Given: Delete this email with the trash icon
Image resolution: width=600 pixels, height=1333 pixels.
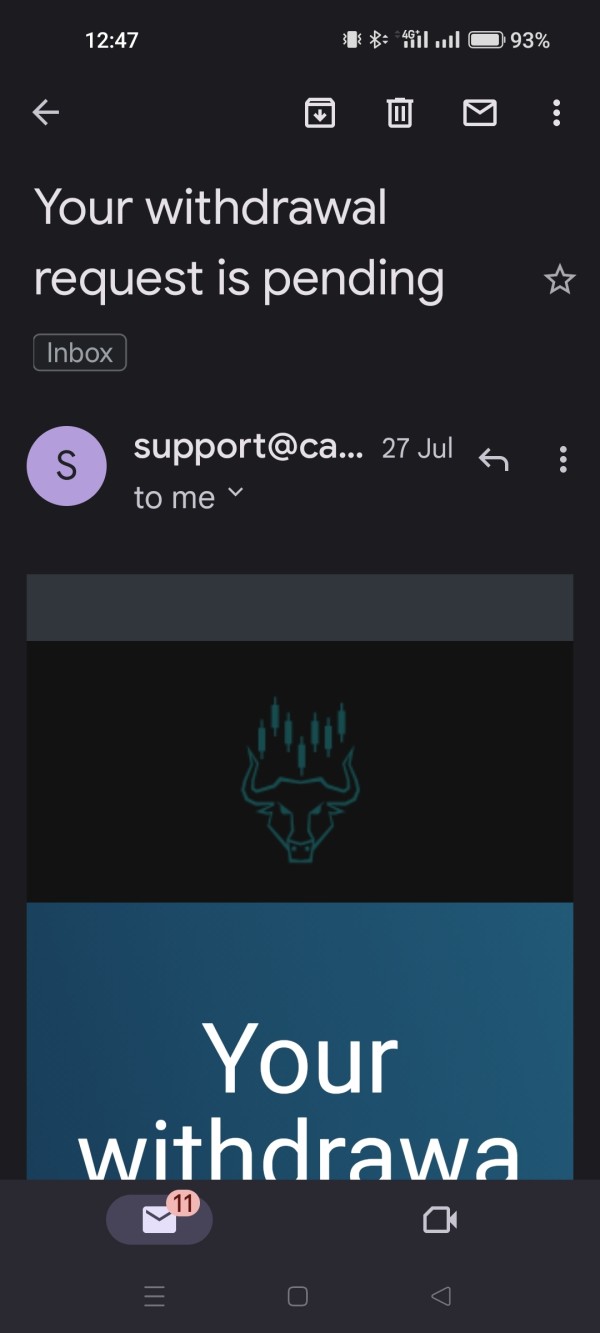Looking at the screenshot, I should click(400, 113).
